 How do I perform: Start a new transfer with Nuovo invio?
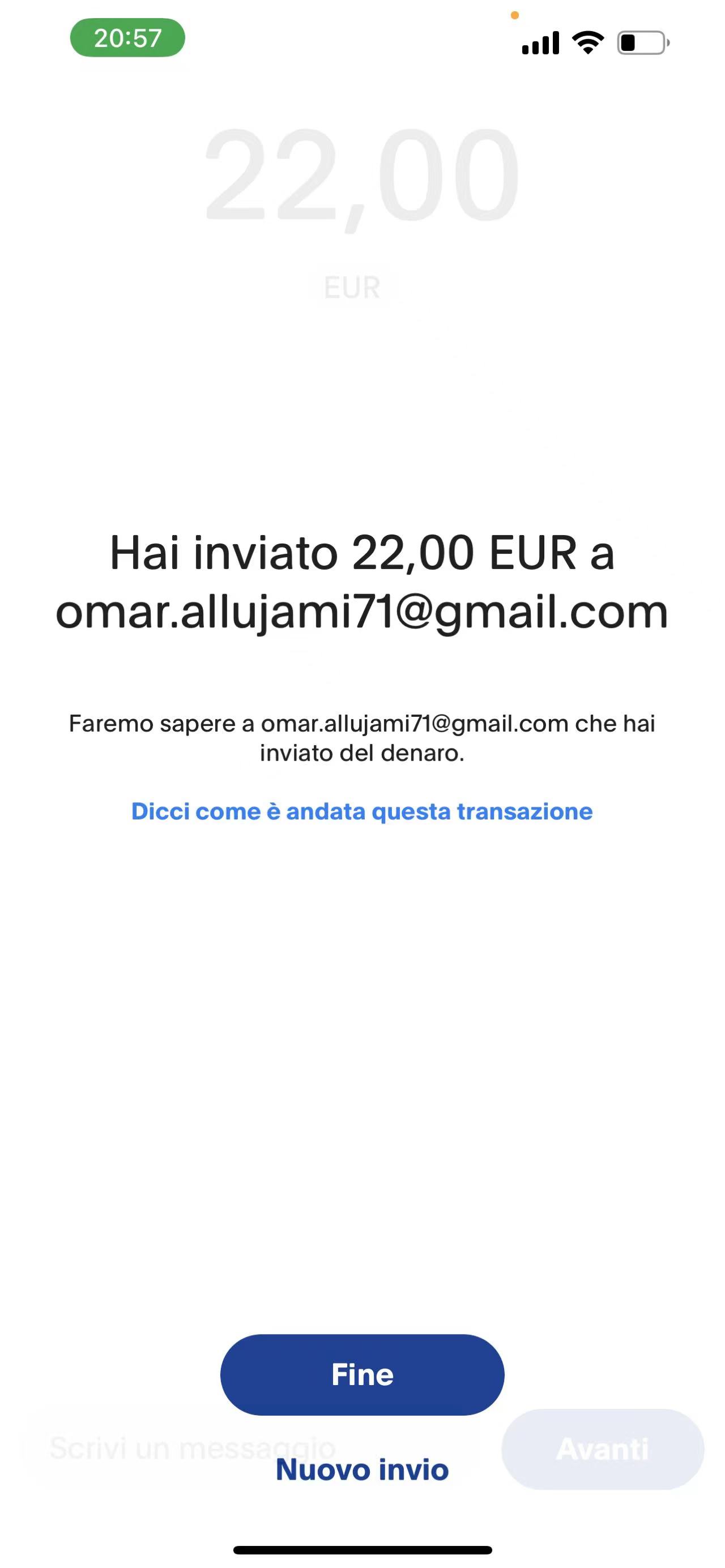(x=362, y=1470)
